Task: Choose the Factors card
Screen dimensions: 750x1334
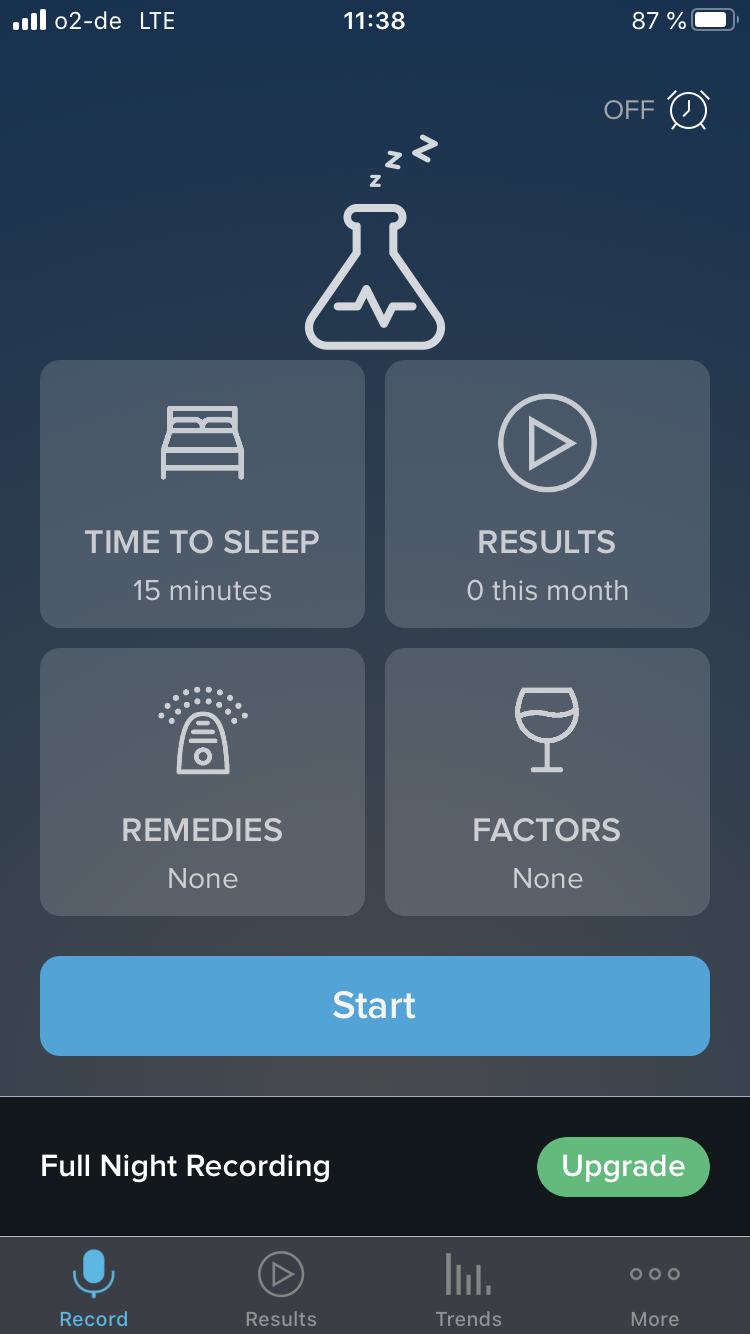Action: pyautogui.click(x=547, y=782)
